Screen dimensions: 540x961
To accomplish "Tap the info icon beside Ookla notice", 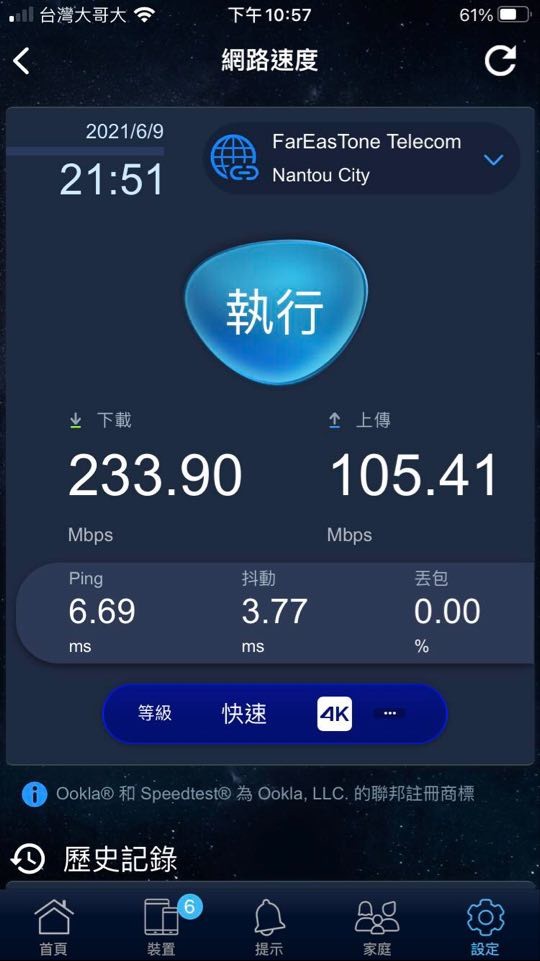I will point(34,794).
